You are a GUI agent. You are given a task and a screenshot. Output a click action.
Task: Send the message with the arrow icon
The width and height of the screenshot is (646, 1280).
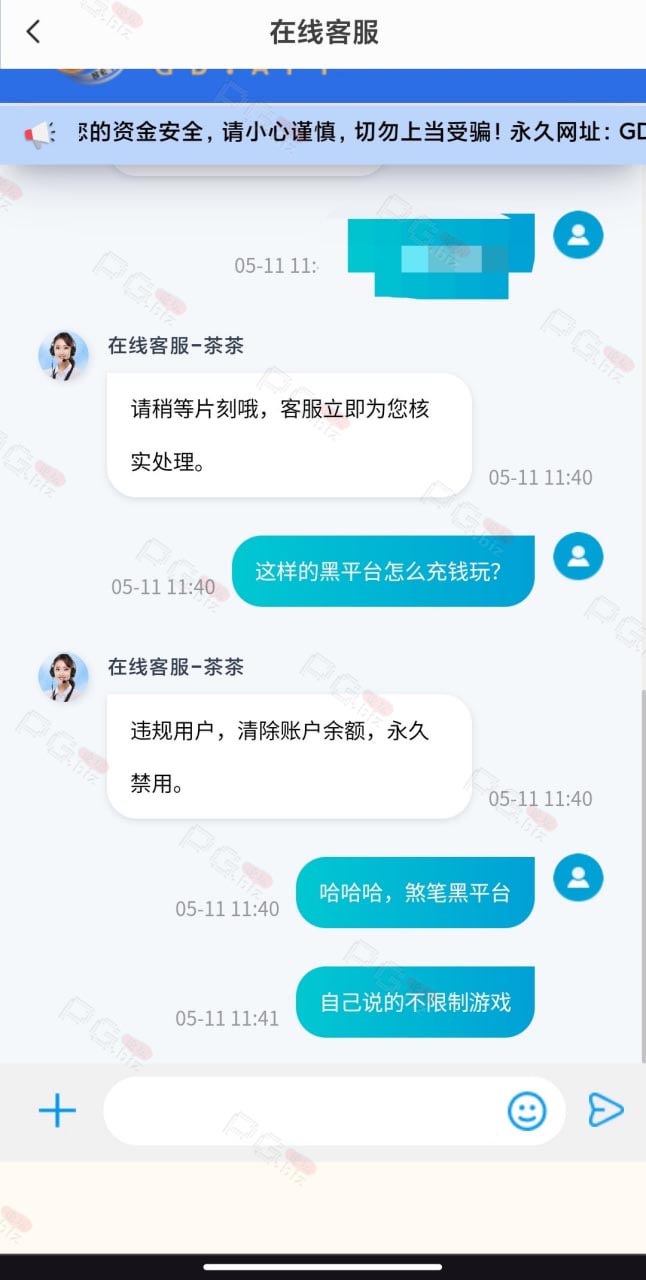coord(605,1110)
